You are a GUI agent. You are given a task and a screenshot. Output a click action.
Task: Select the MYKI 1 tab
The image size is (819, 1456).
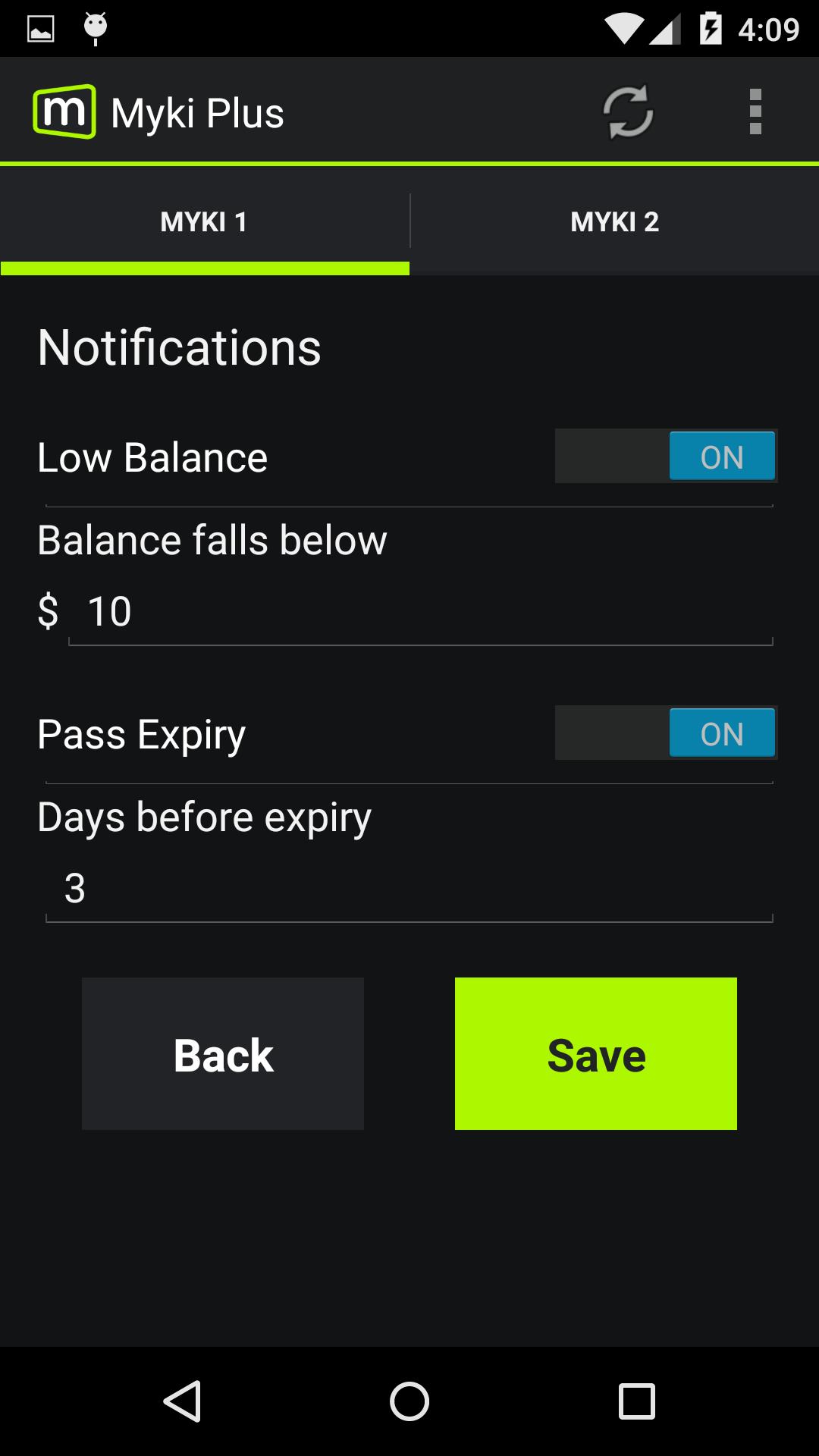tap(203, 221)
